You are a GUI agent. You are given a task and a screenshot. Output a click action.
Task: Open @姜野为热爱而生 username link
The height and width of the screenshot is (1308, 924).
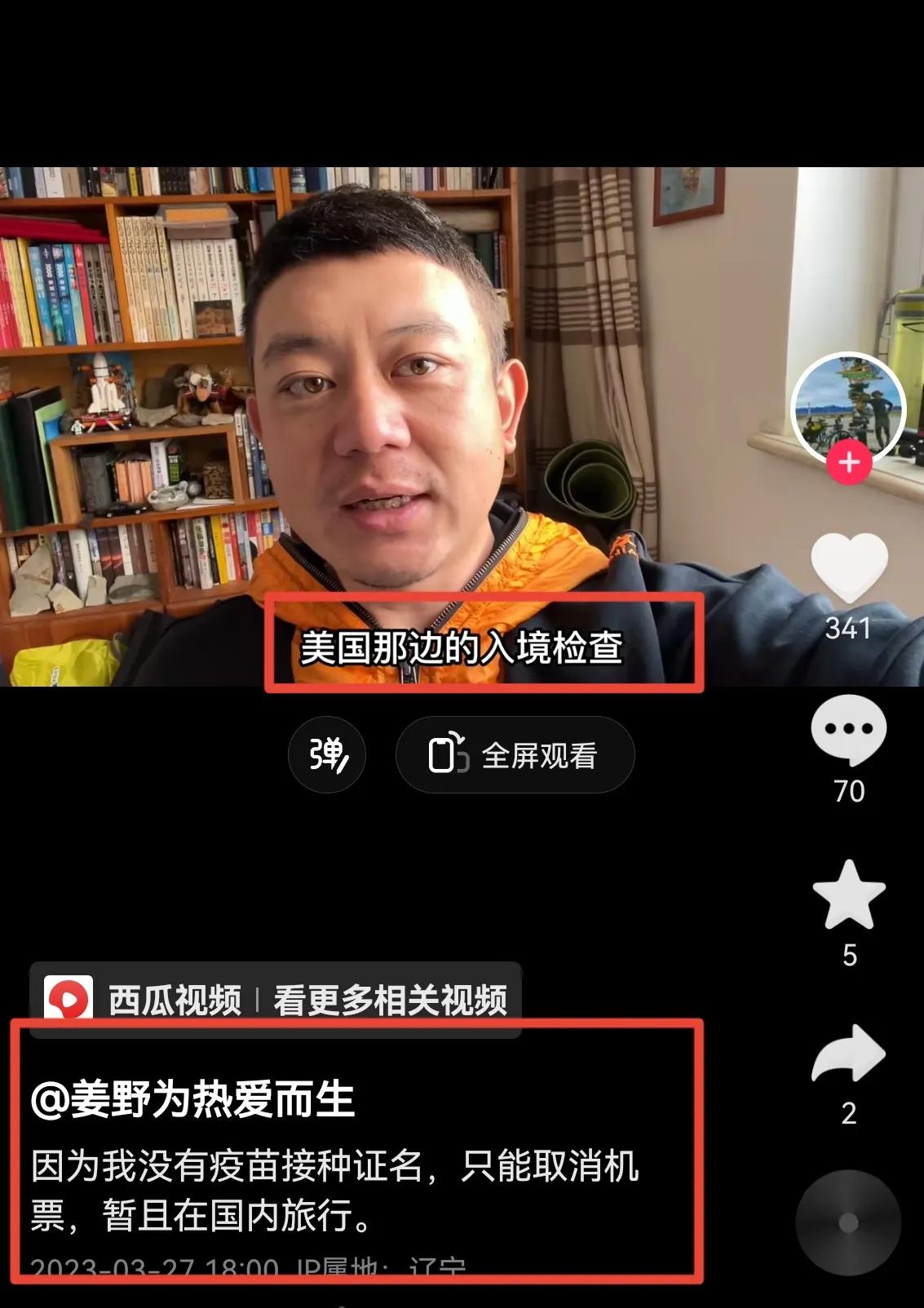pos(192,1099)
